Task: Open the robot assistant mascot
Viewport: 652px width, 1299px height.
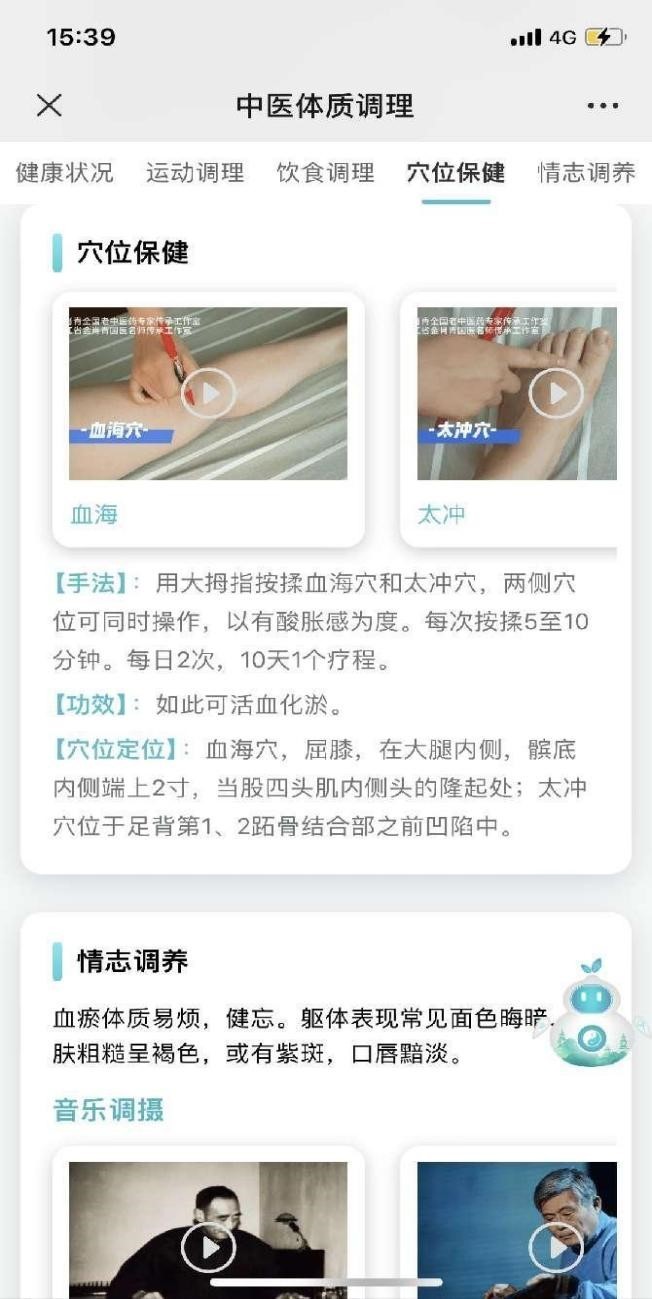Action: pyautogui.click(x=593, y=1015)
